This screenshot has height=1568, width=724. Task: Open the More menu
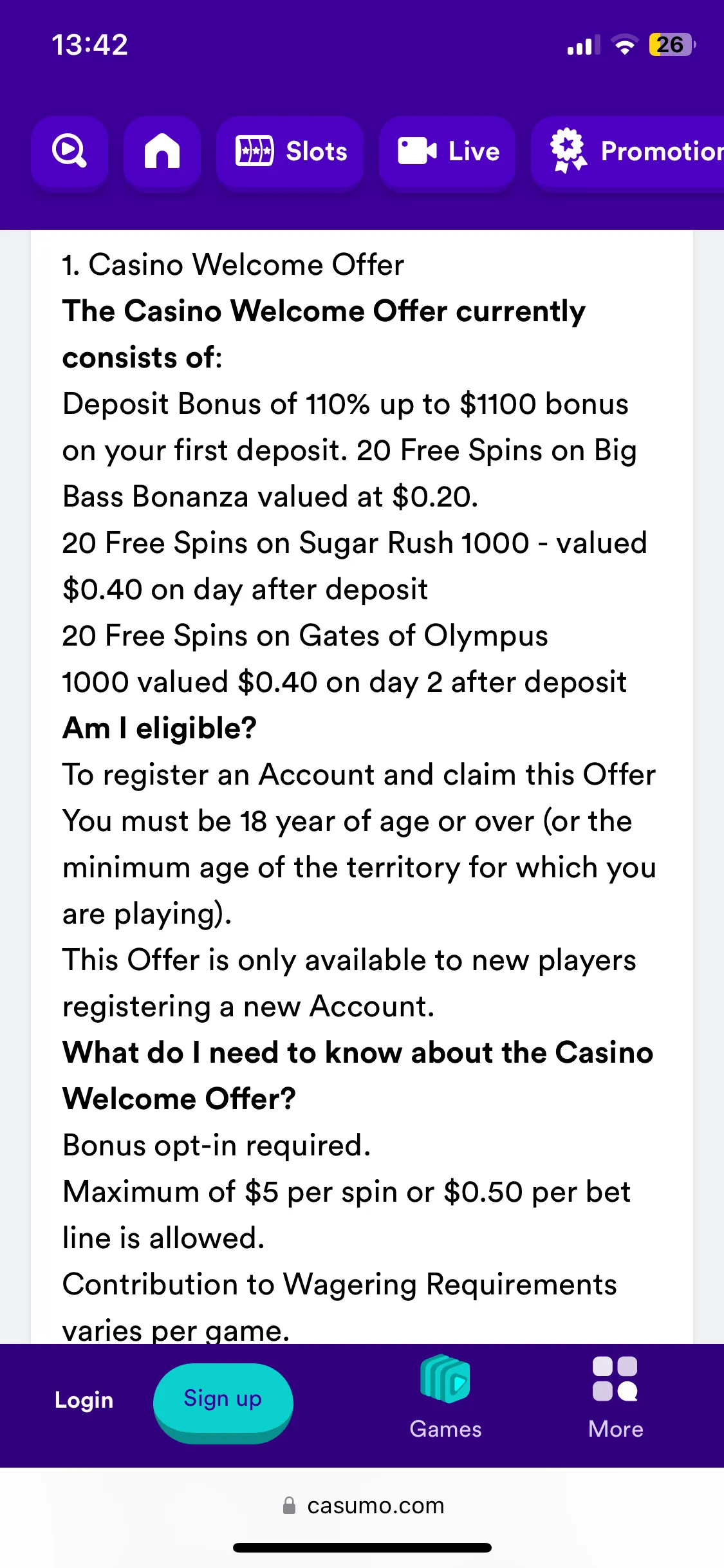(615, 1398)
